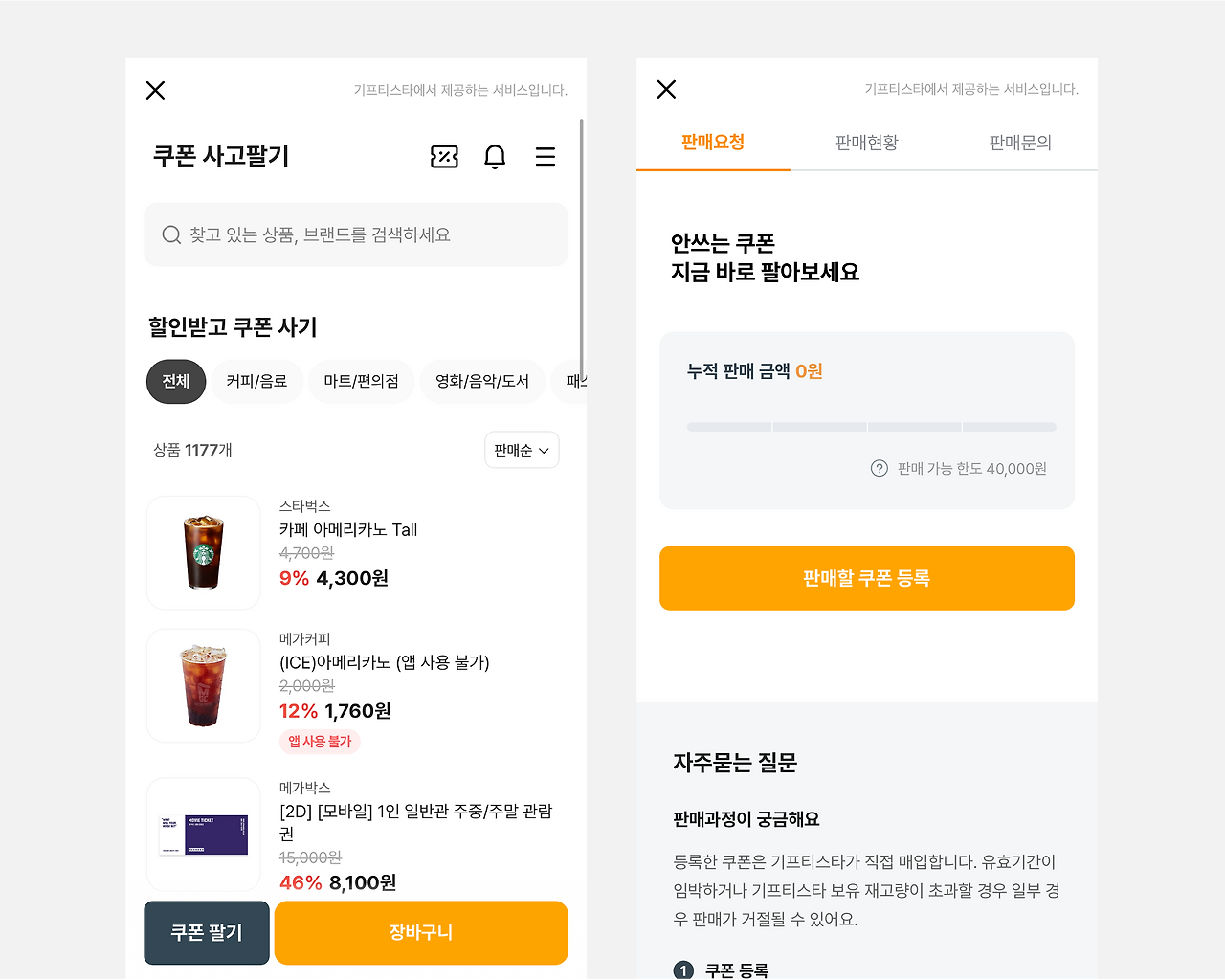Open the 장바구니 cart button
The height and width of the screenshot is (980, 1225).
[421, 932]
